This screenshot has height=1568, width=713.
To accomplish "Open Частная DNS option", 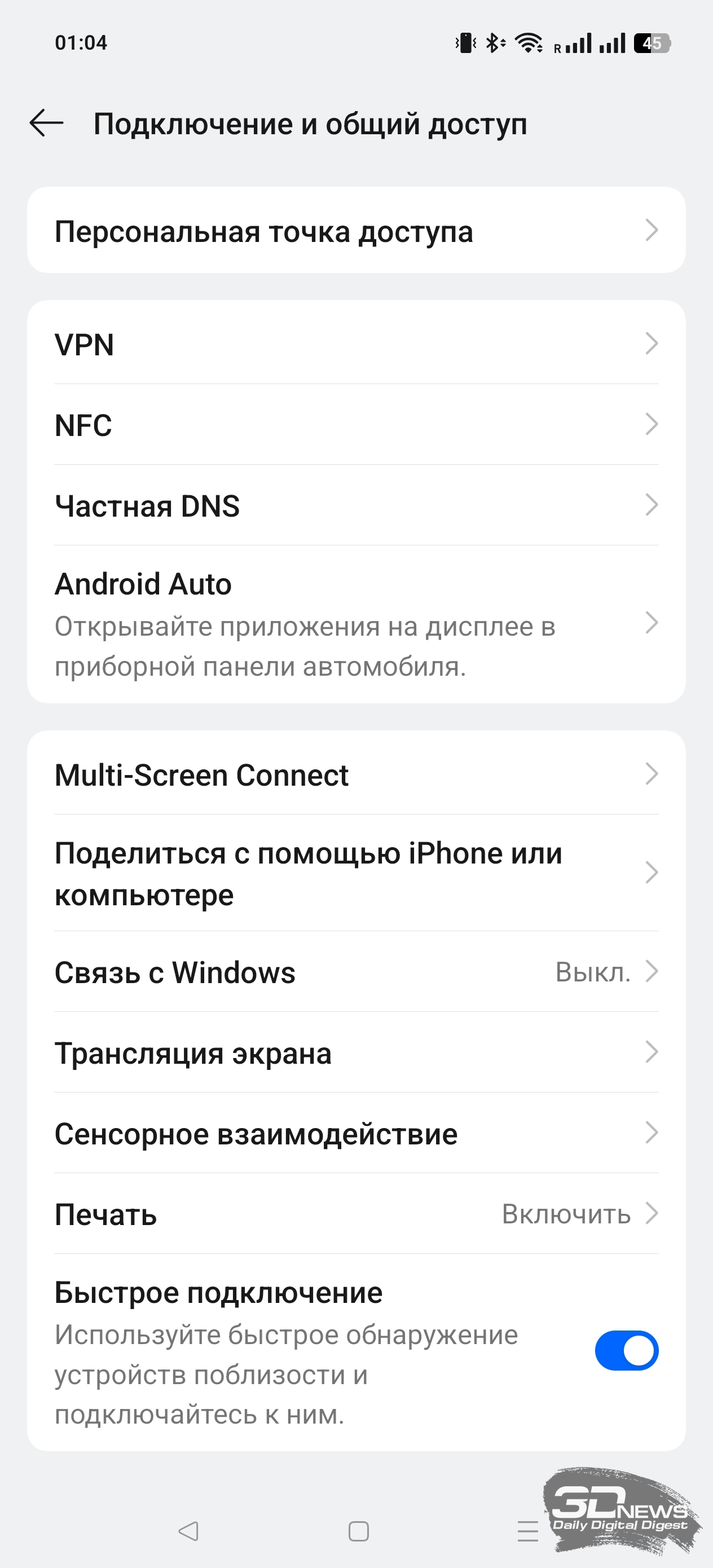I will 356,505.
